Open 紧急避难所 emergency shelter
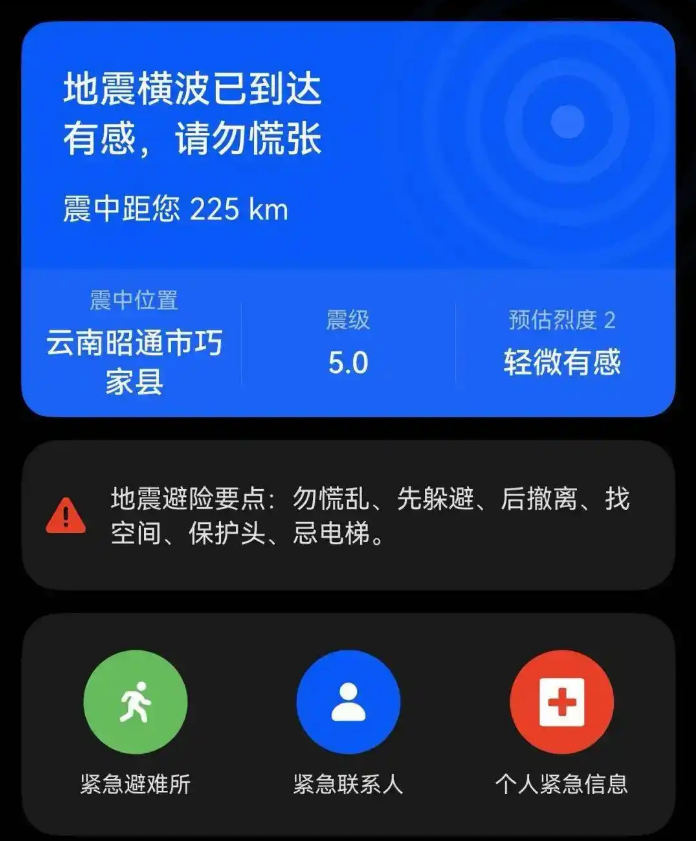696x841 pixels. (135, 703)
